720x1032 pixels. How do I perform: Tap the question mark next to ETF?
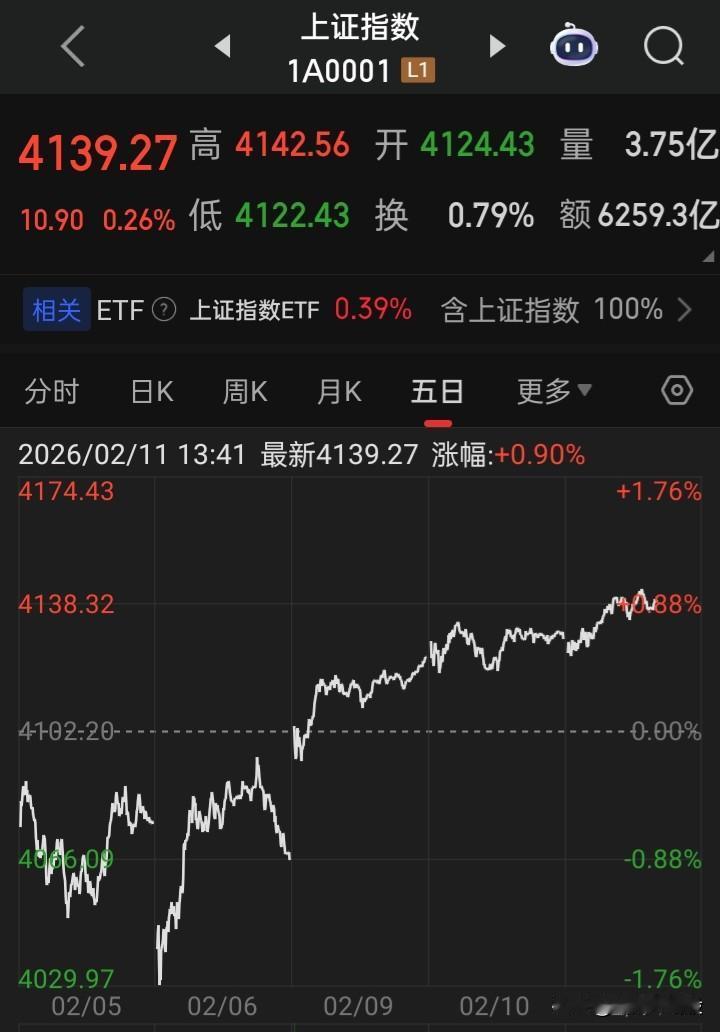coord(161,310)
